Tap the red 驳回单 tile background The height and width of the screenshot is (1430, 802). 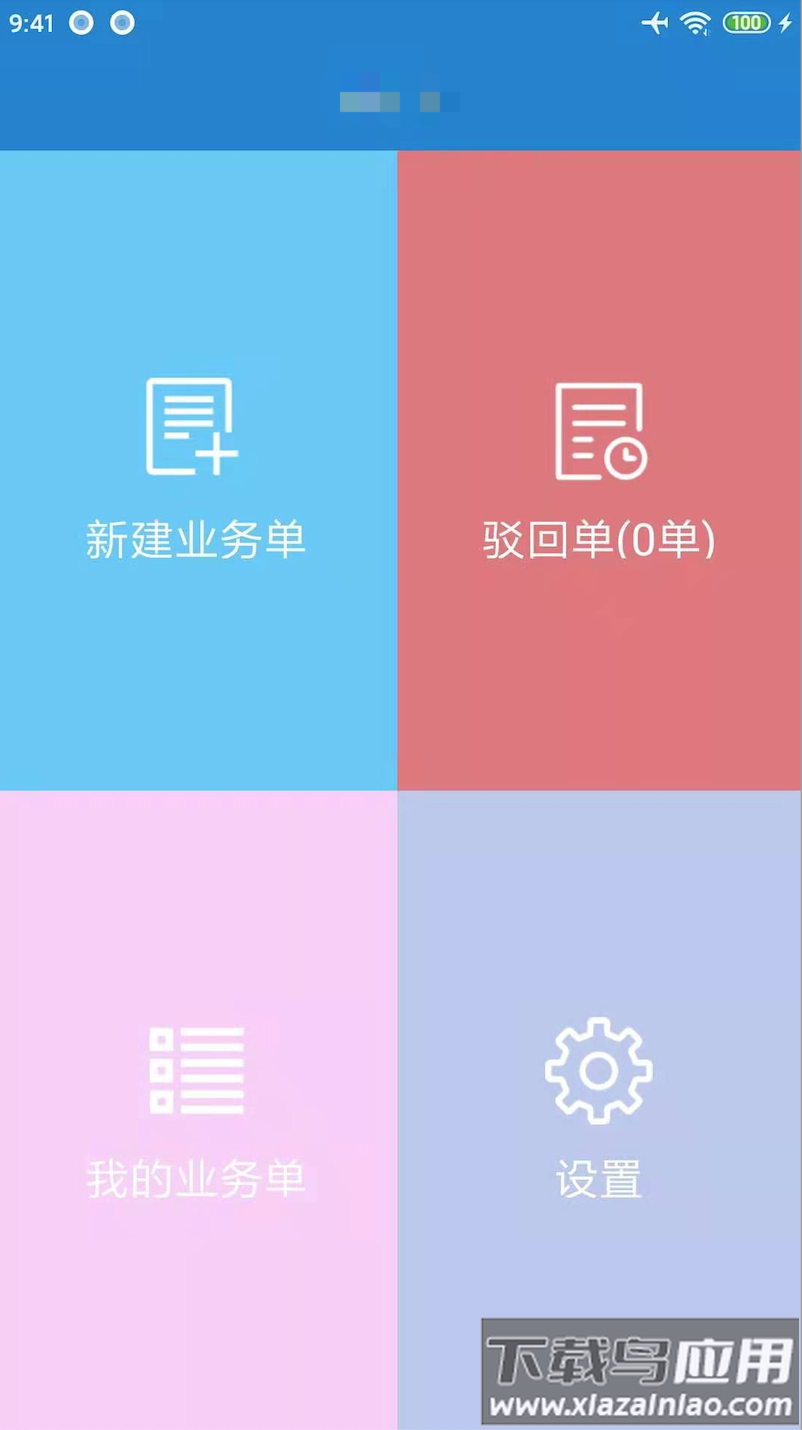[x=599, y=680]
